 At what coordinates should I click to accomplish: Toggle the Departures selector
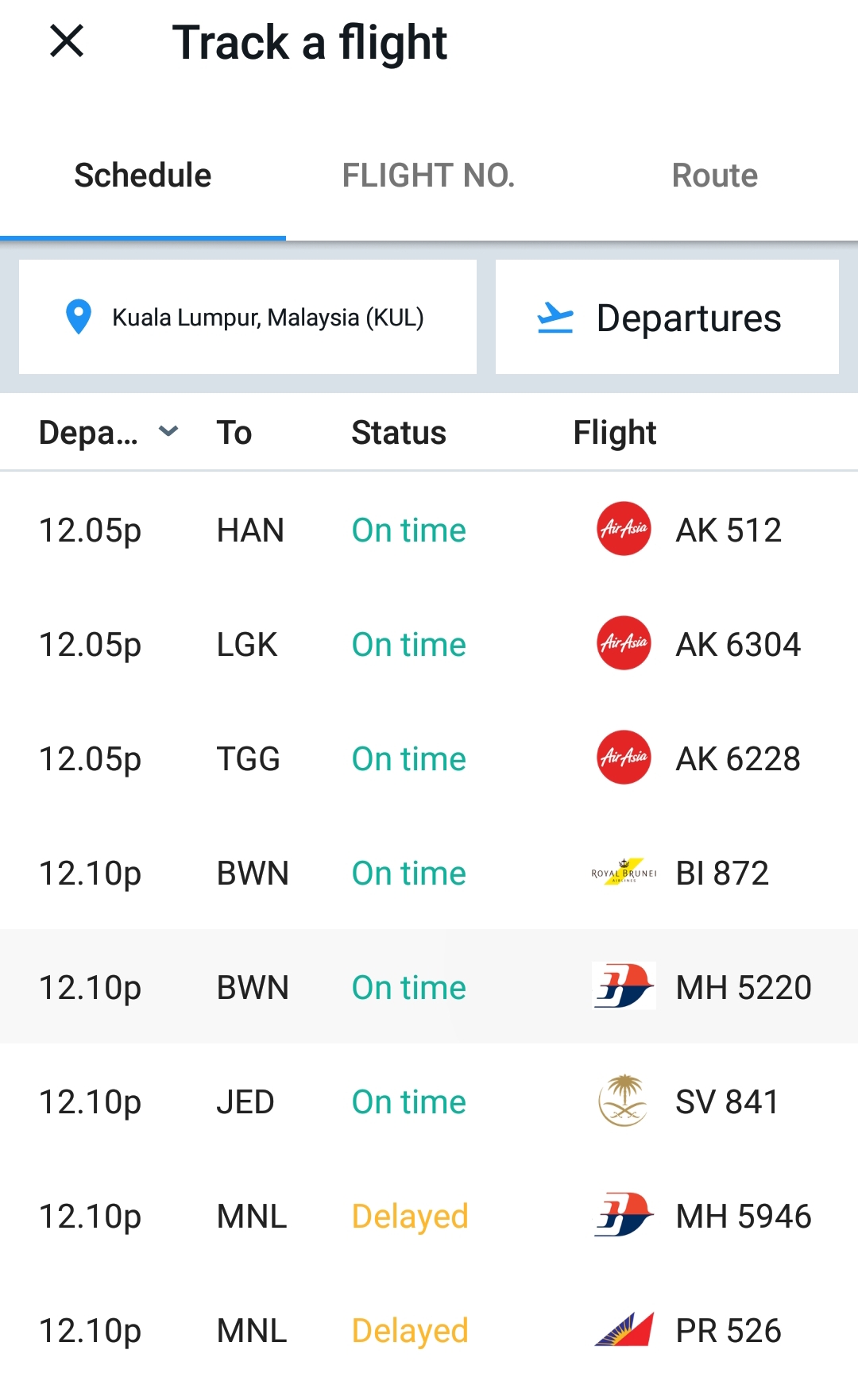point(667,317)
